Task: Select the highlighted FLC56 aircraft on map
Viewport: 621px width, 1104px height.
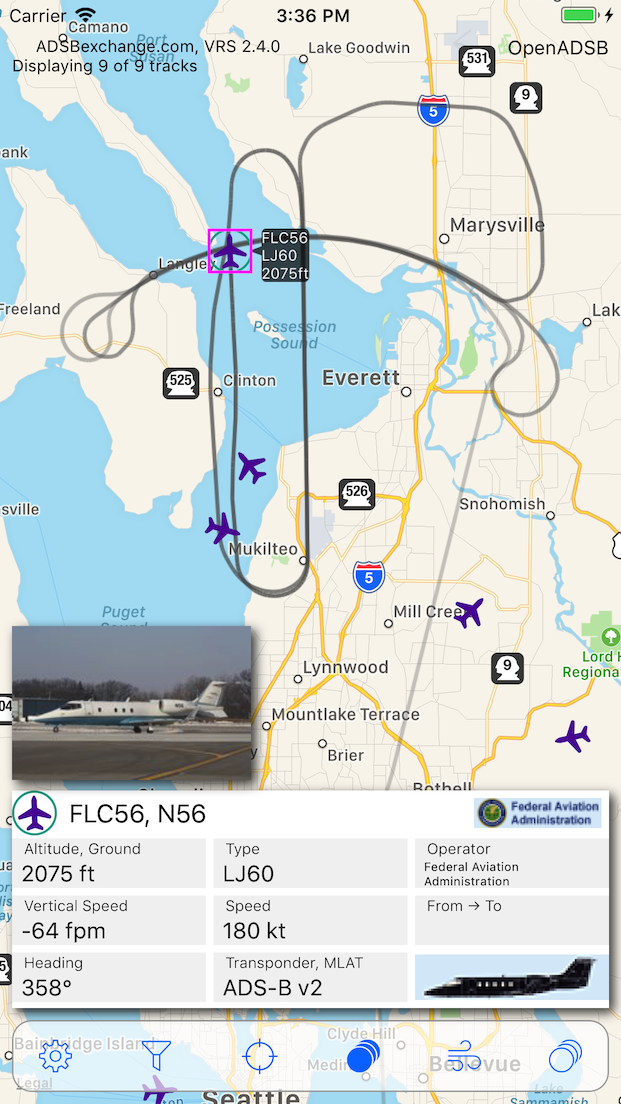Action: 230,250
